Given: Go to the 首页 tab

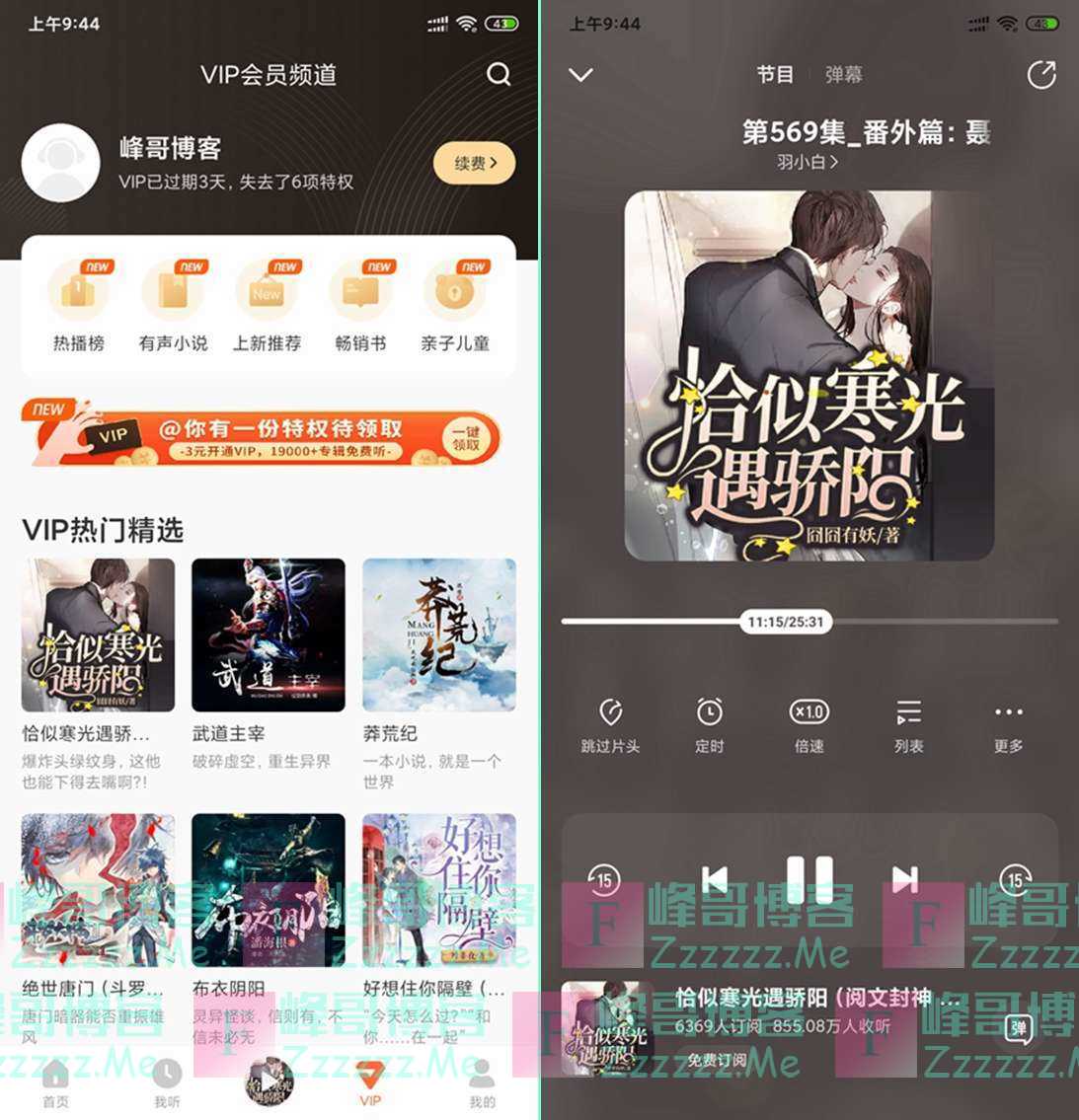Looking at the screenshot, I should click(55, 1083).
